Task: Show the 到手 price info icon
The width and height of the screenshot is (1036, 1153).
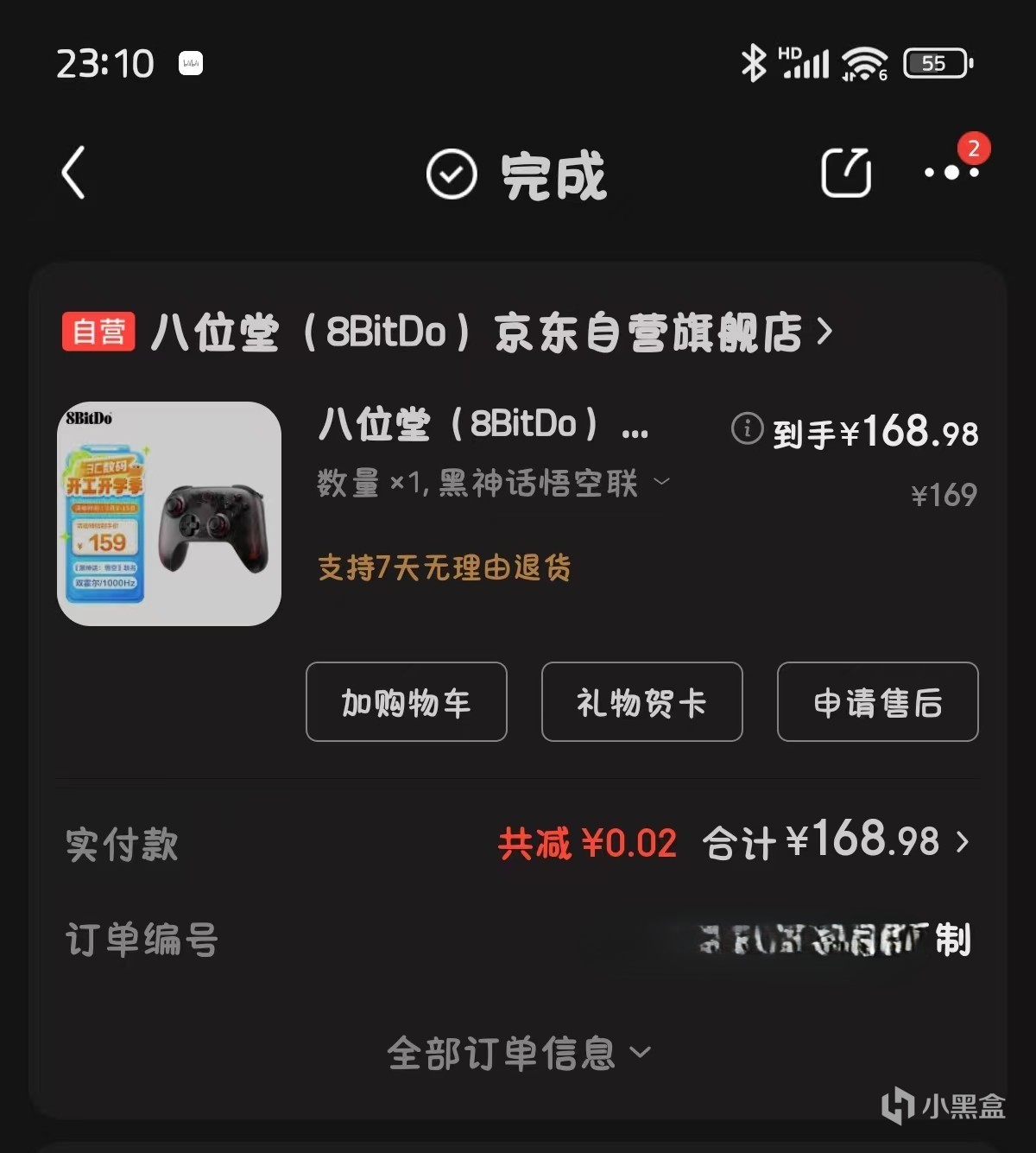Action: 747,428
